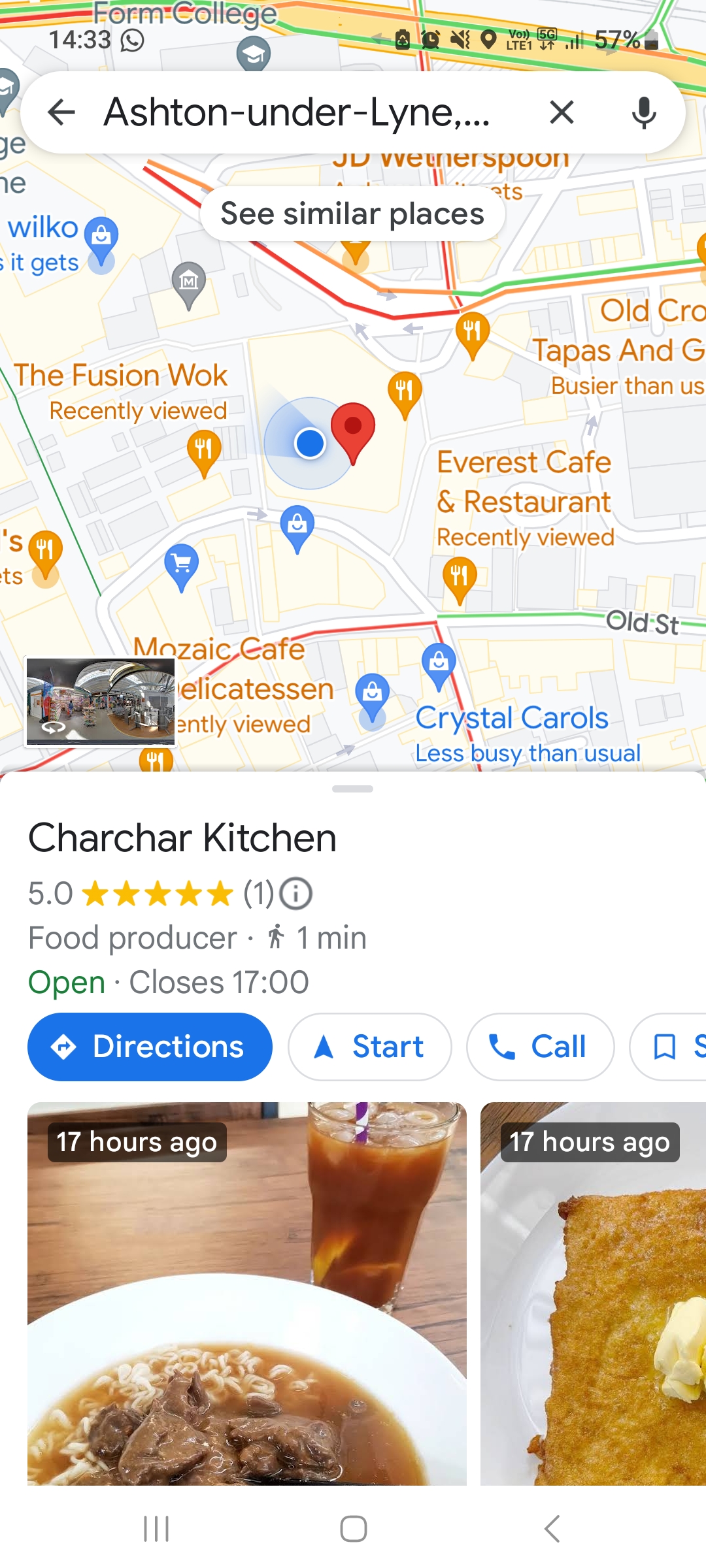Start voice search with microphone icon
This screenshot has width=706, height=1568.
click(643, 112)
